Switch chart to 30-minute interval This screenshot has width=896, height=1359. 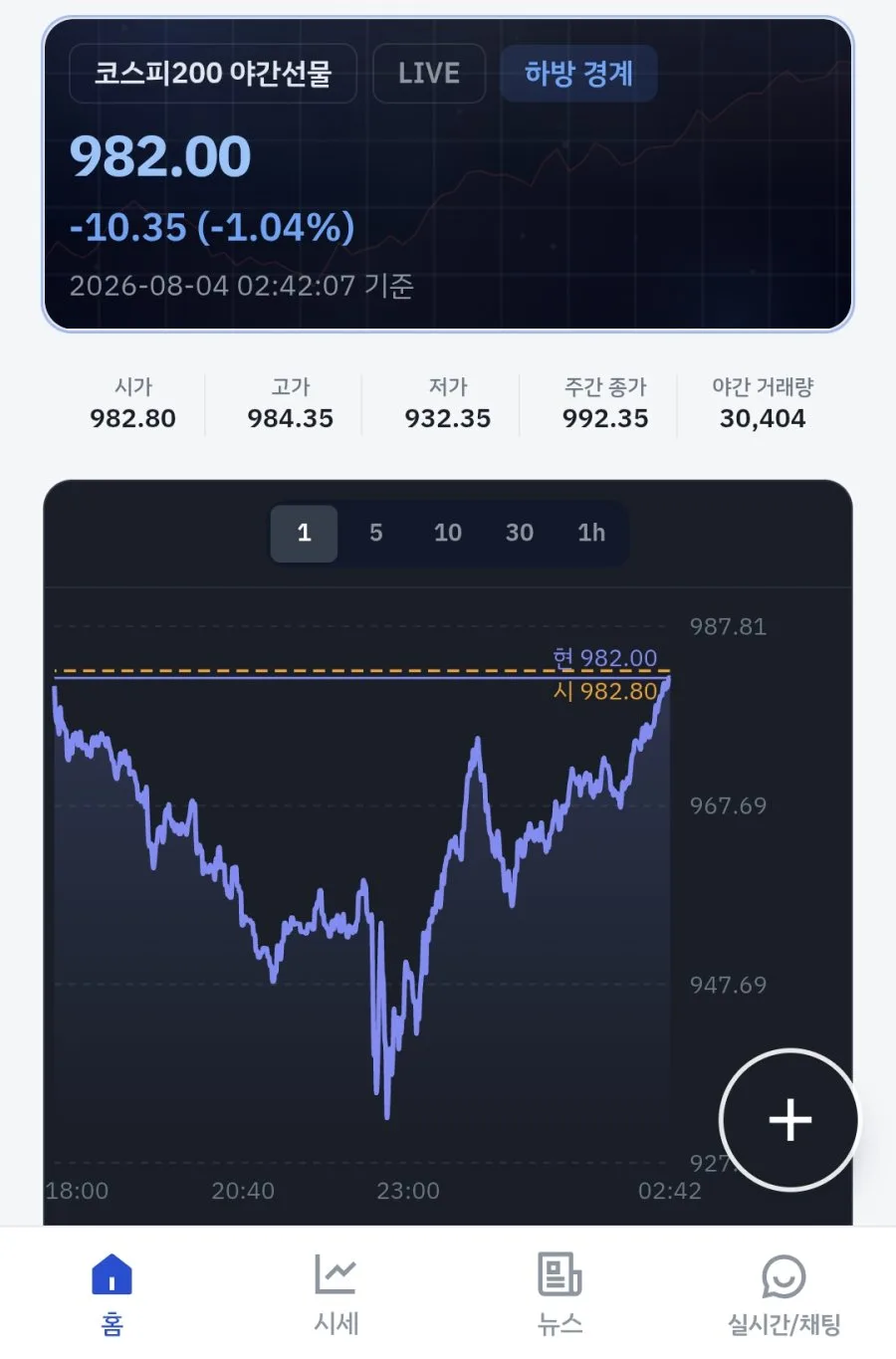point(519,533)
